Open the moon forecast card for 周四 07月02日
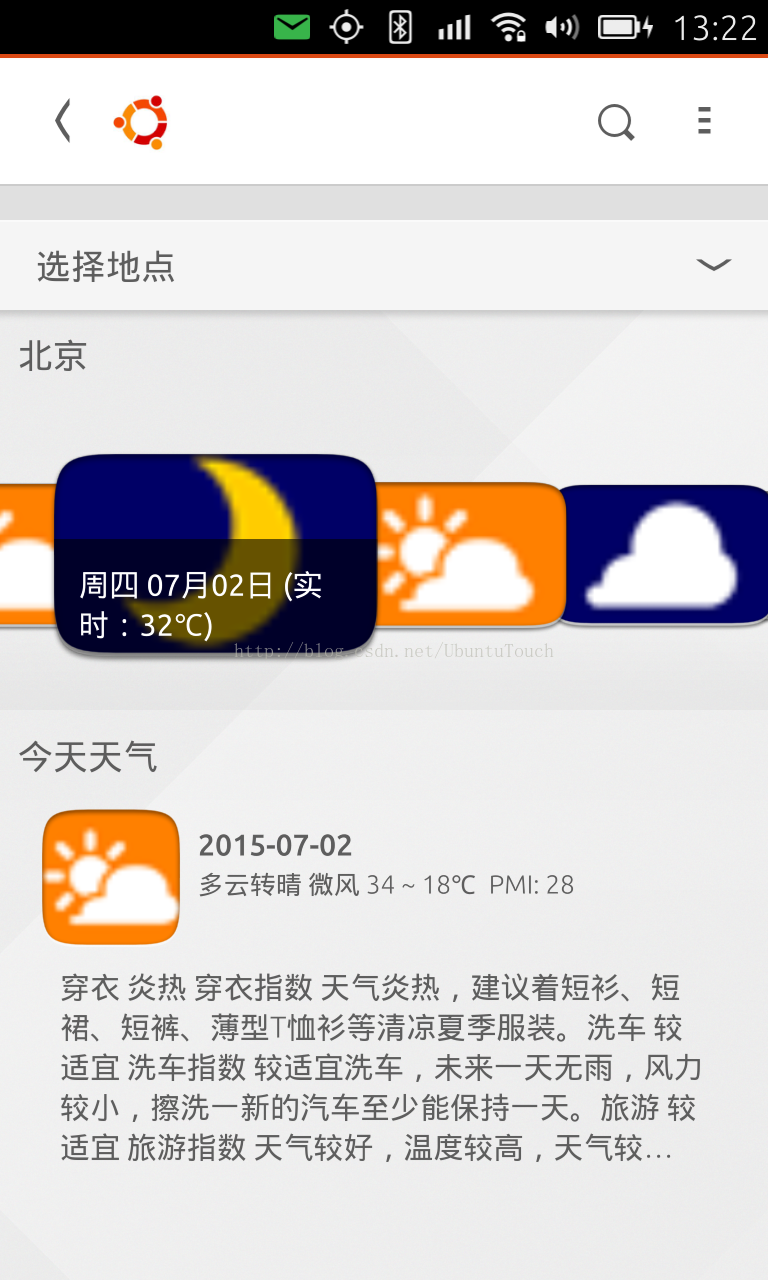Viewport: 768px width, 1280px height. [x=215, y=553]
